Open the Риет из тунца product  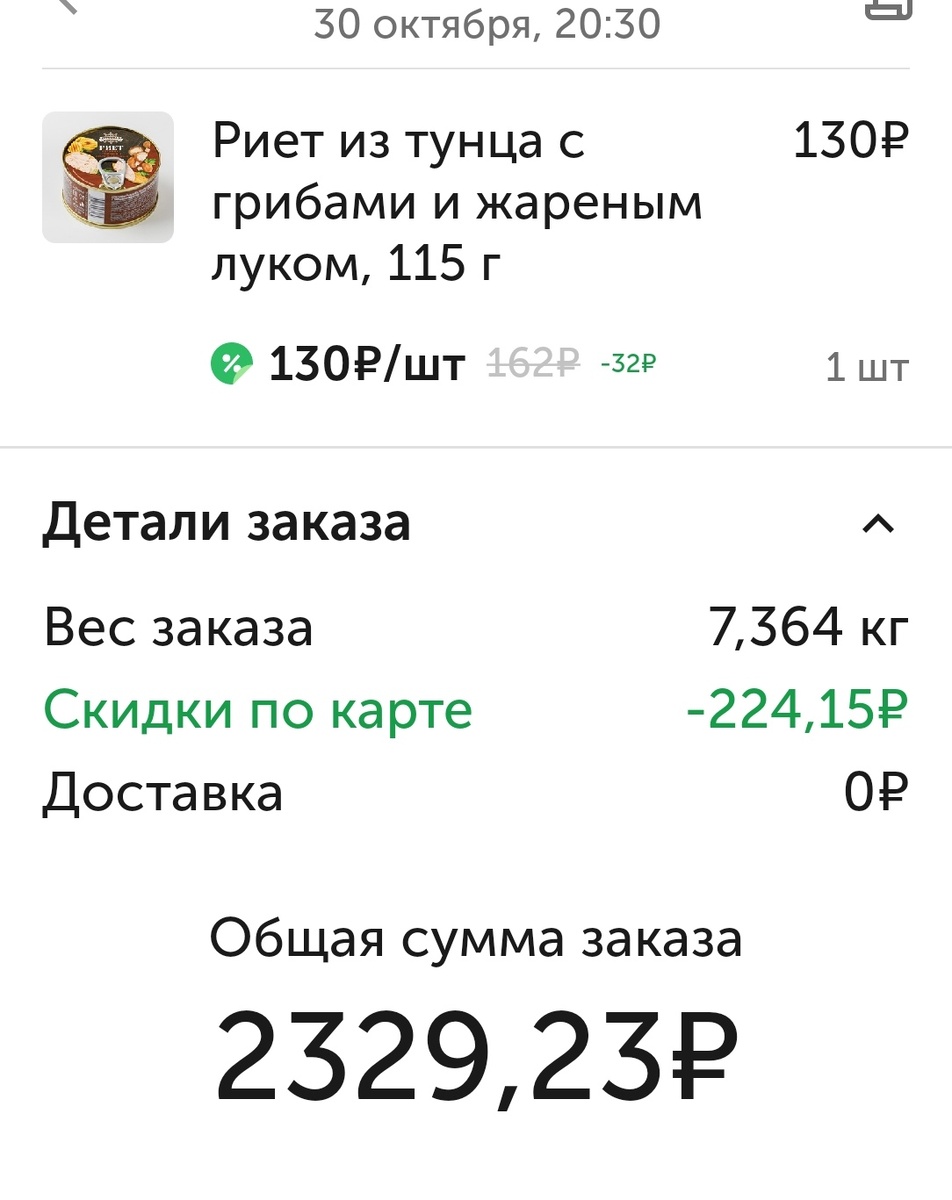point(456,203)
